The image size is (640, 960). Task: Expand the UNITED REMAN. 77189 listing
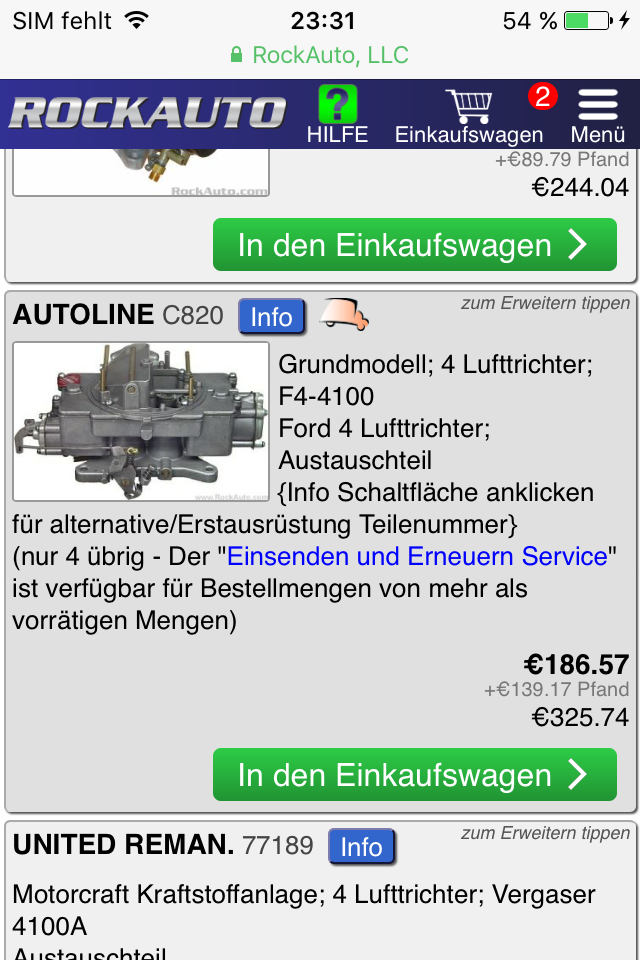point(545,833)
